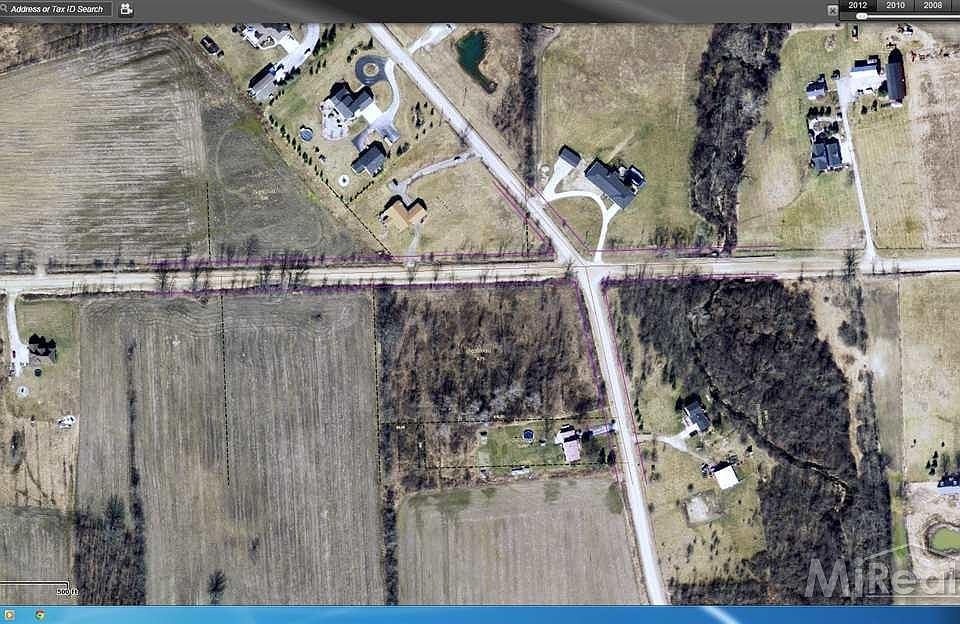Screen dimensions: 960x624
Task: Open Chrome from the taskbar
Action: coord(40,615)
